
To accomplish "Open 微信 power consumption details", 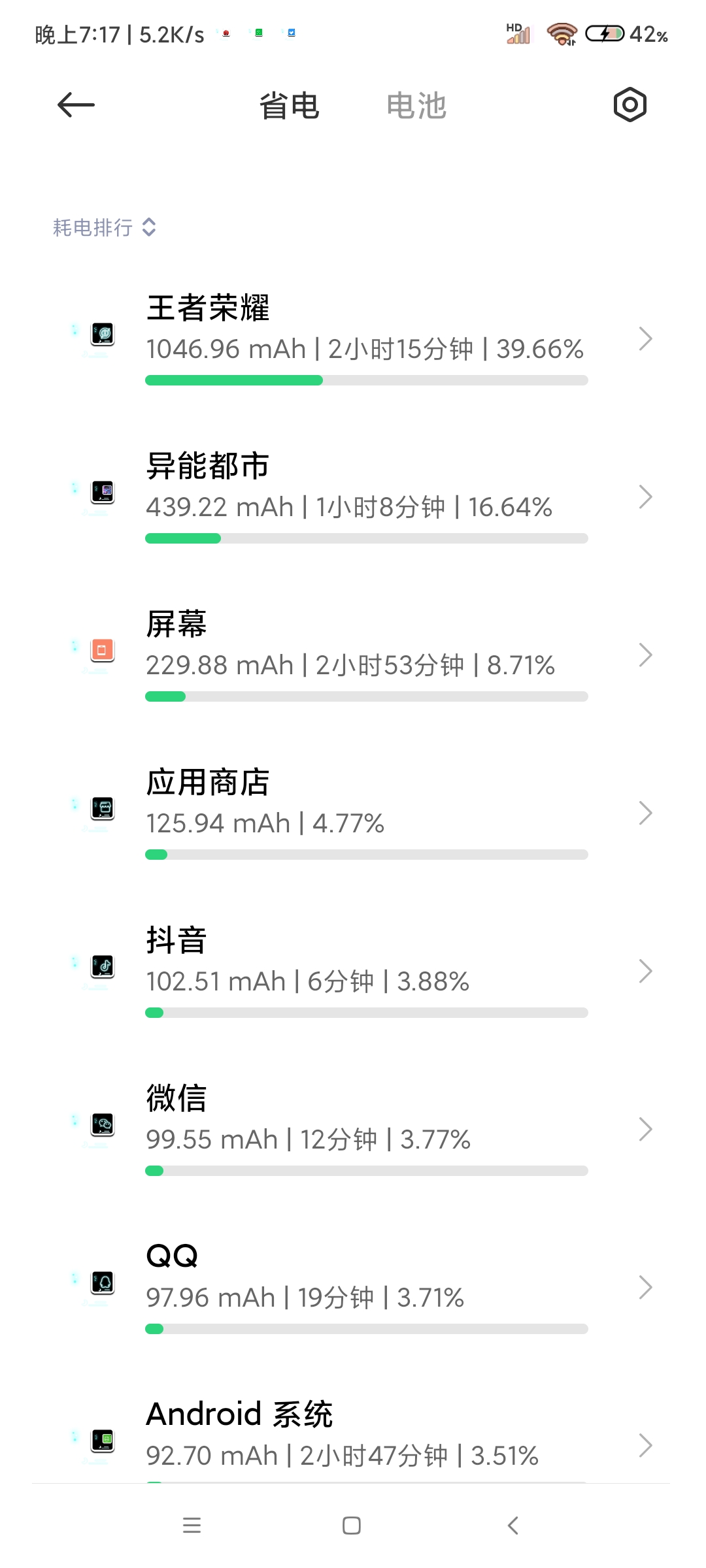I will (x=353, y=1129).
